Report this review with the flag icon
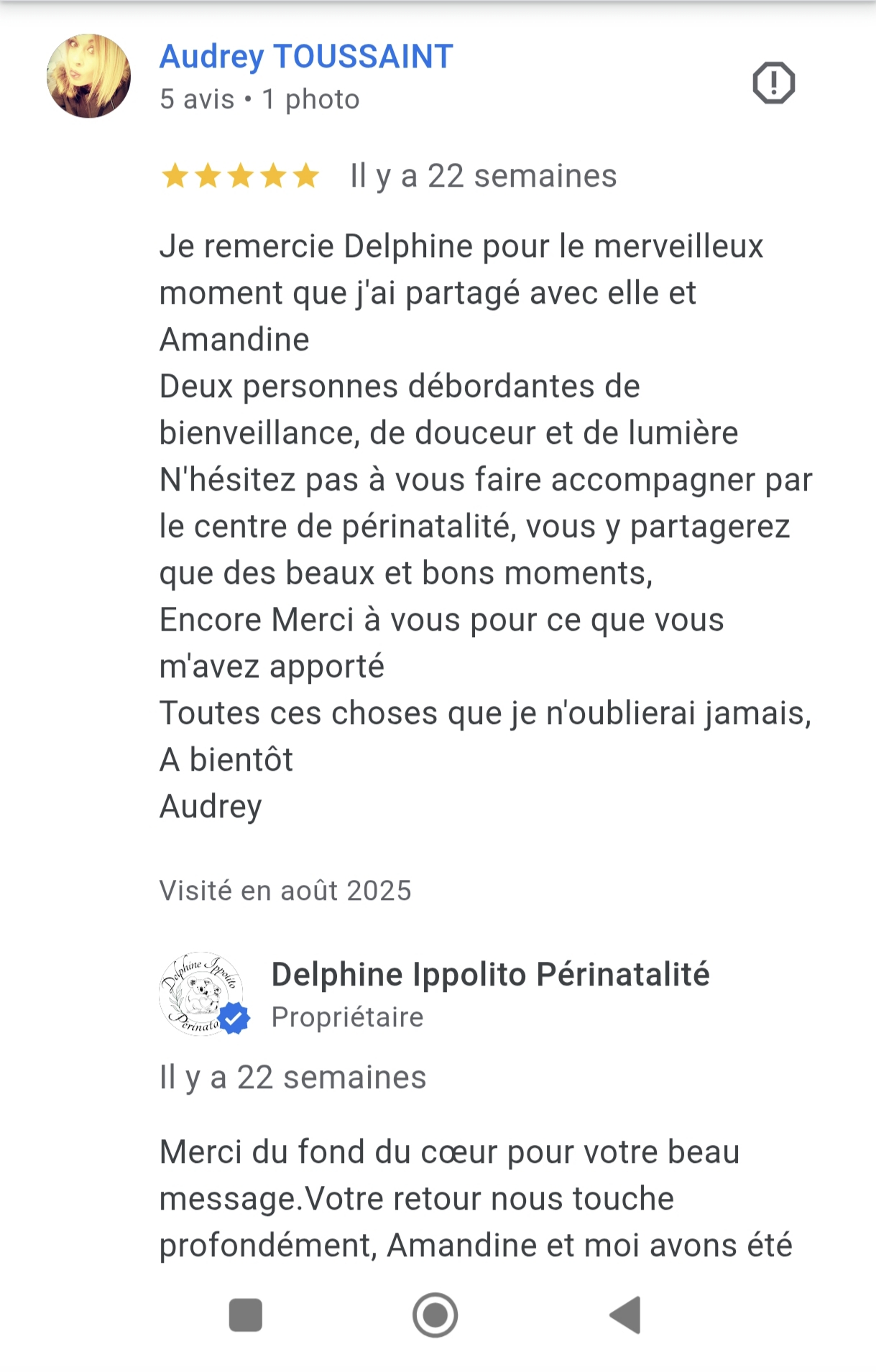This screenshot has height=1372, width=876. [773, 83]
